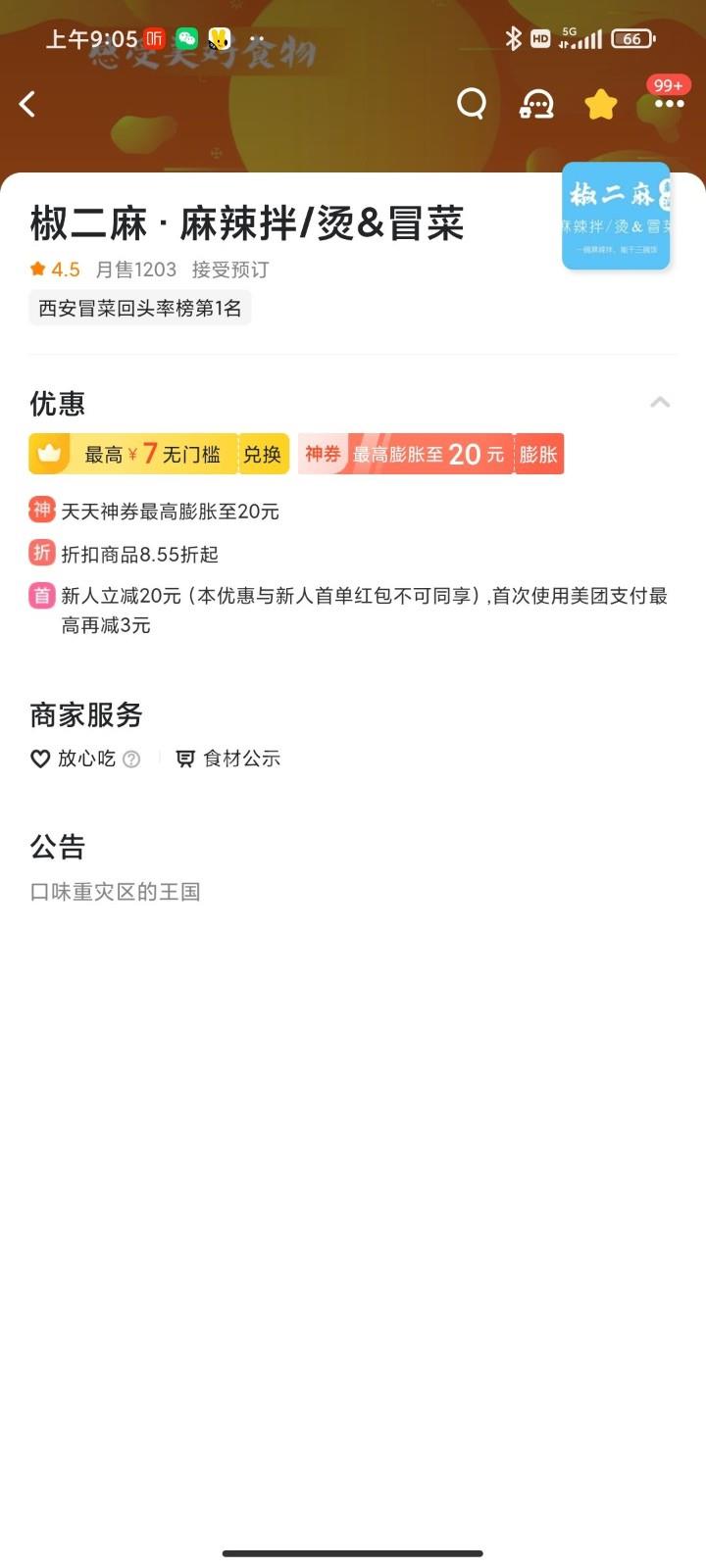Viewport: 706px width, 1568px height.
Task: Go back to the previous page
Action: pos(28,104)
